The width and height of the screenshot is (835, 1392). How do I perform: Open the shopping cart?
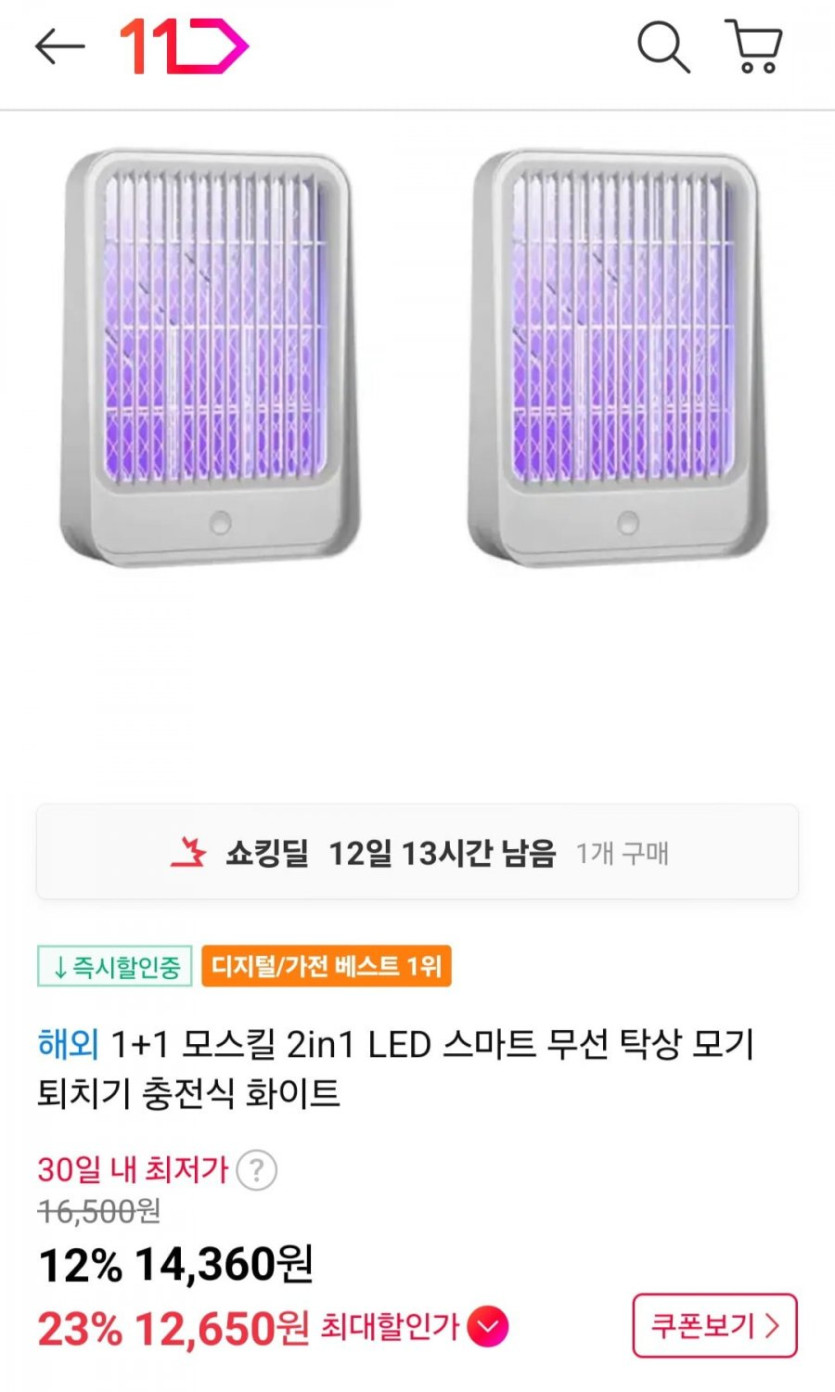click(x=754, y=47)
